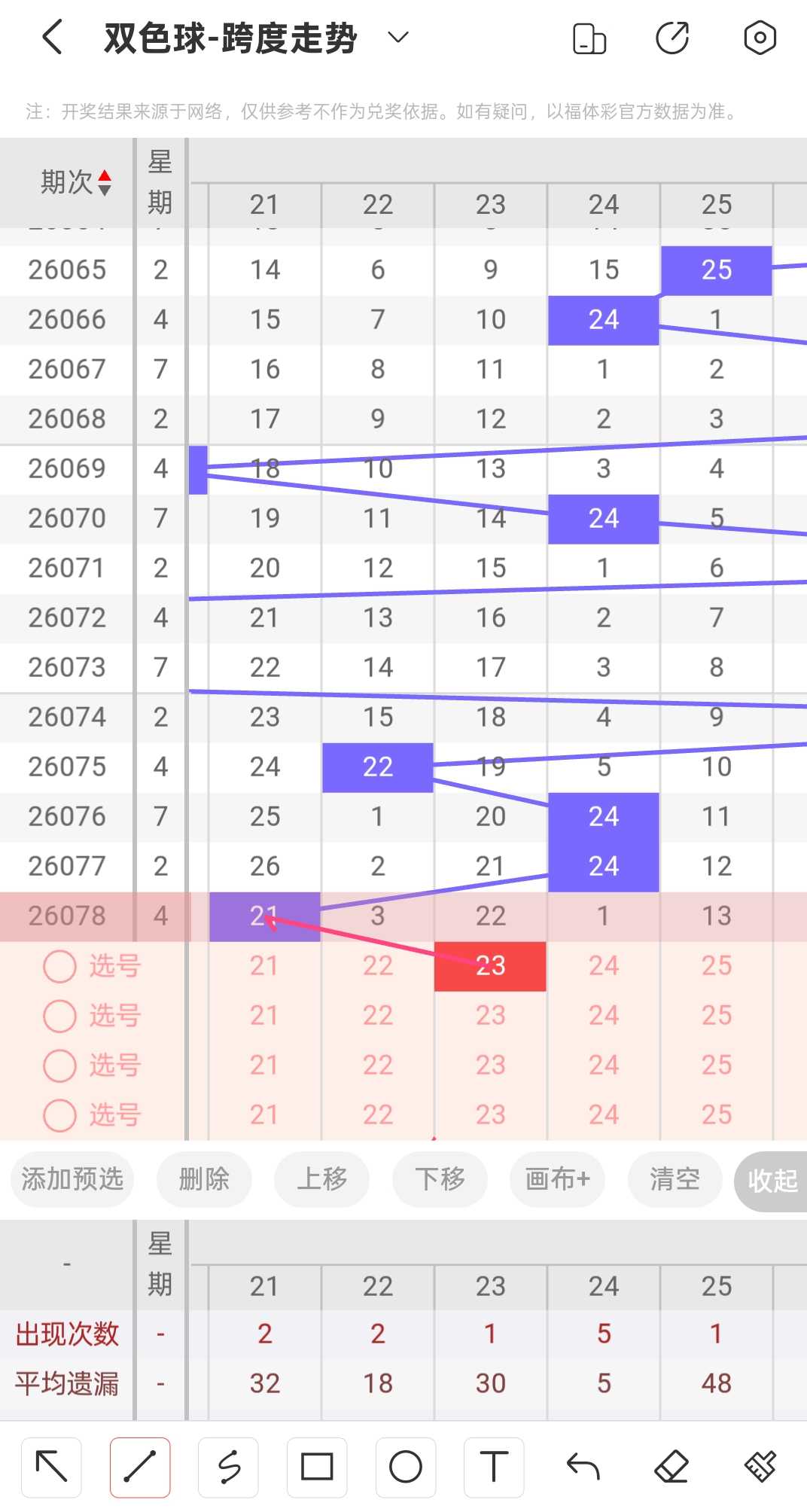Select the arrow drawing tool
Viewport: 807px width, 1512px height.
coord(51,1468)
